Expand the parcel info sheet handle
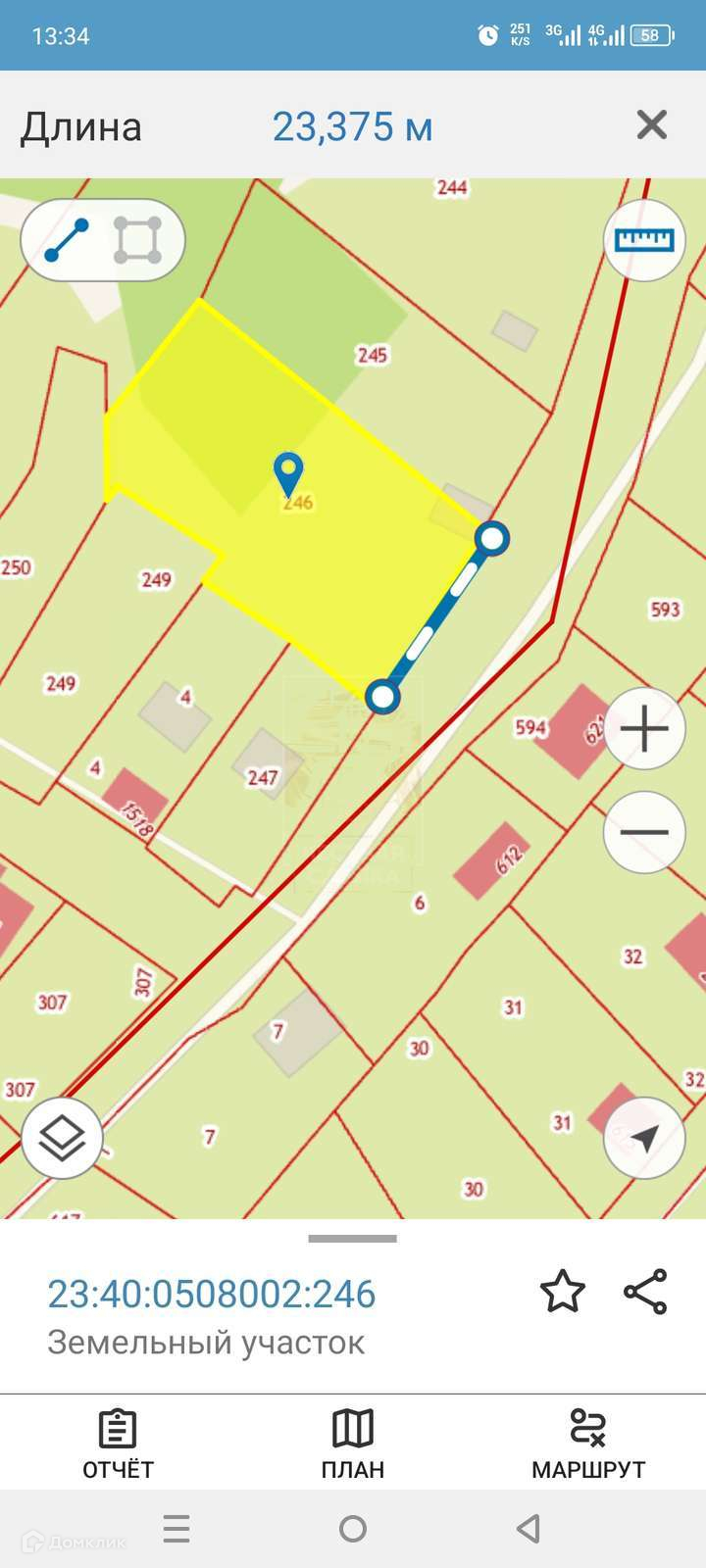706x1568 pixels. [353, 1239]
